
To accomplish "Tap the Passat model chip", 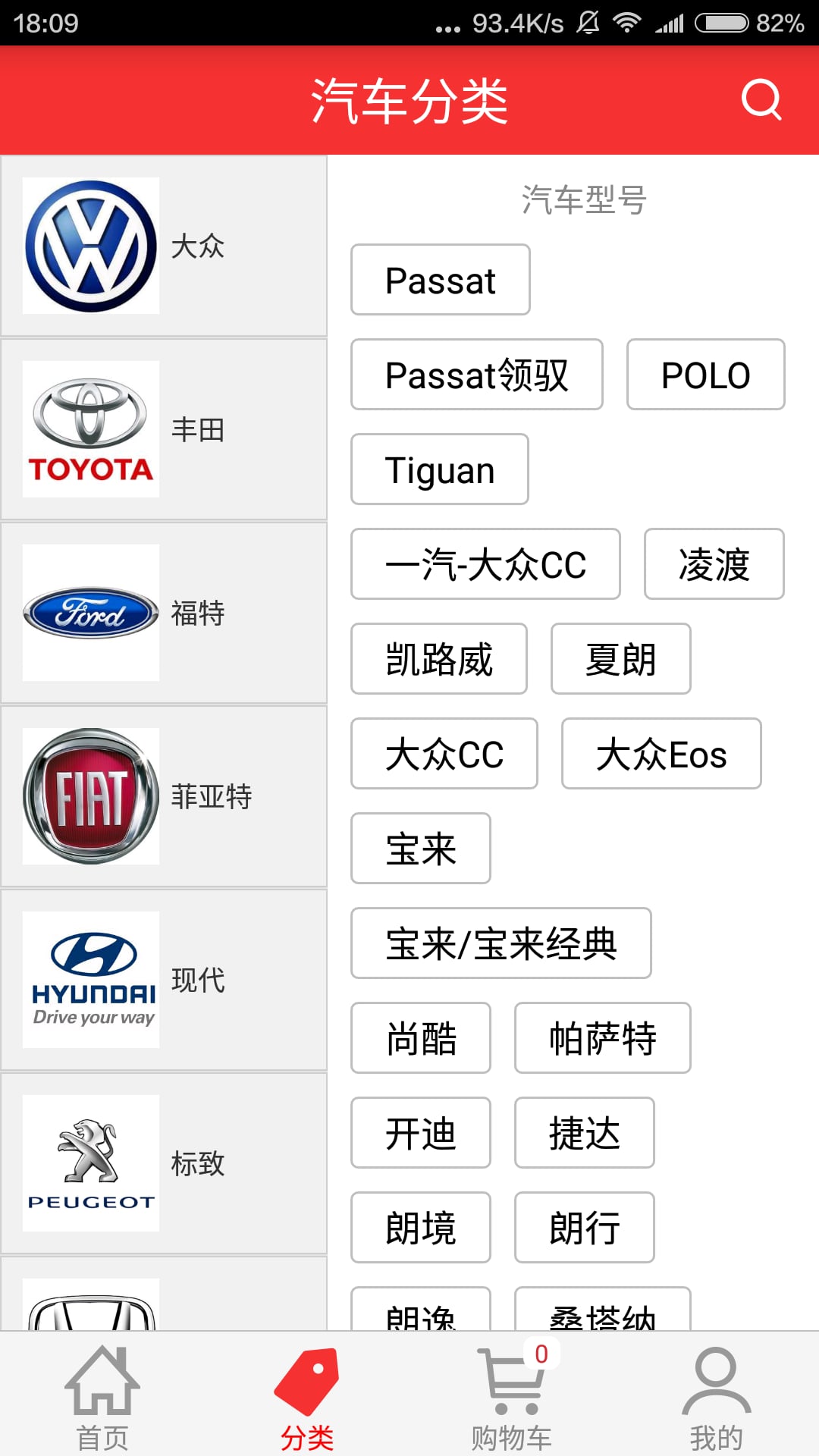I will pyautogui.click(x=441, y=280).
